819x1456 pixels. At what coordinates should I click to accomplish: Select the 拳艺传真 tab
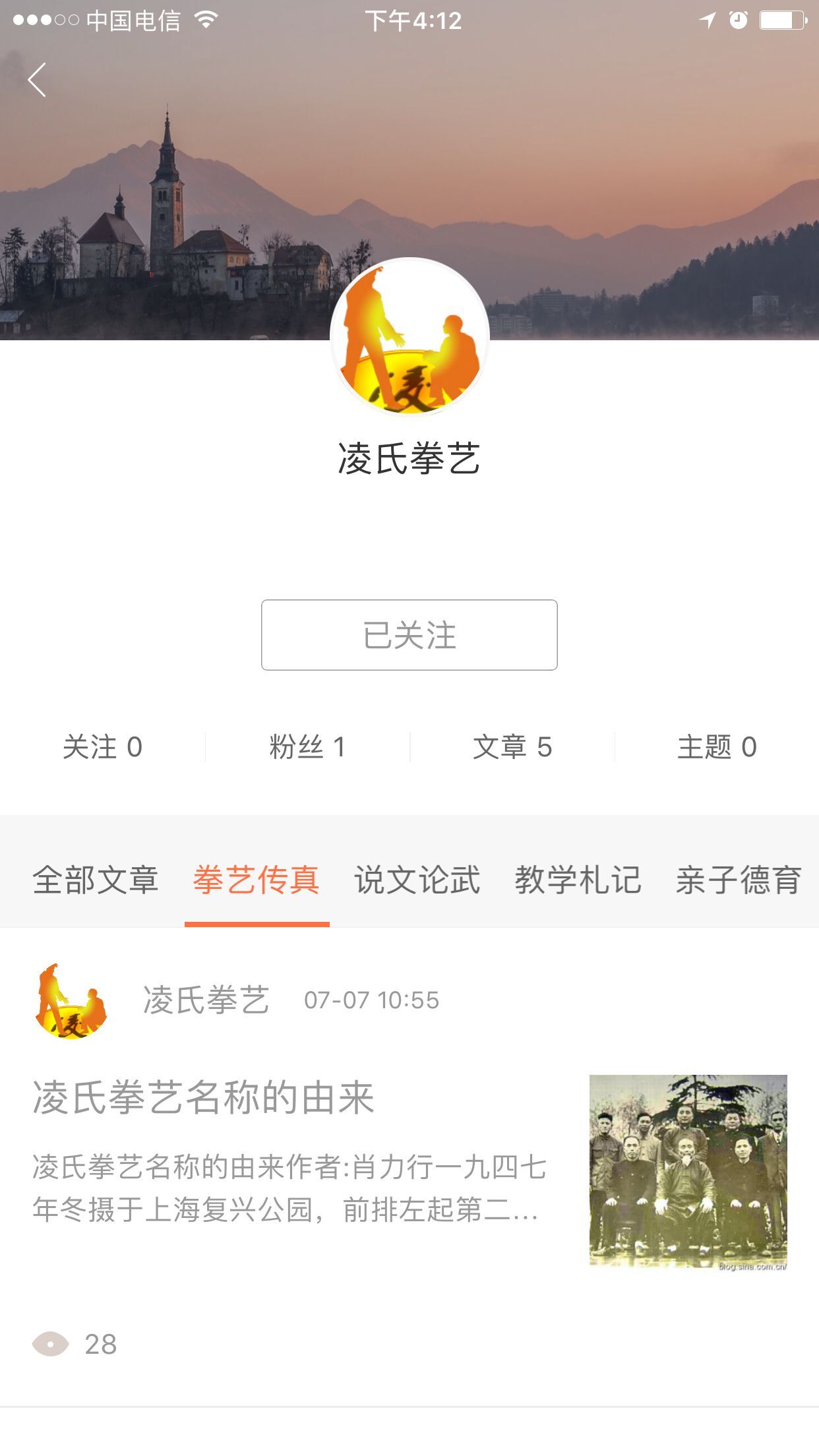257,880
